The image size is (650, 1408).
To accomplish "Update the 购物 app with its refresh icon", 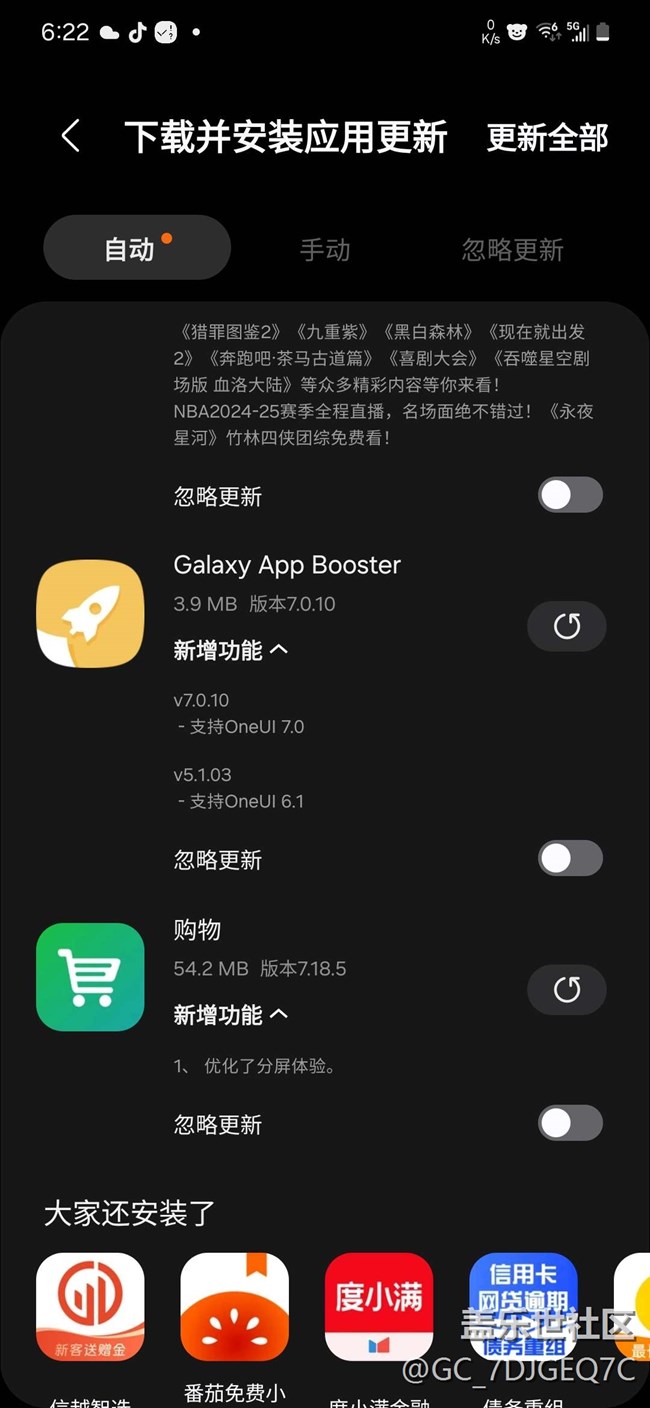I will 567,990.
